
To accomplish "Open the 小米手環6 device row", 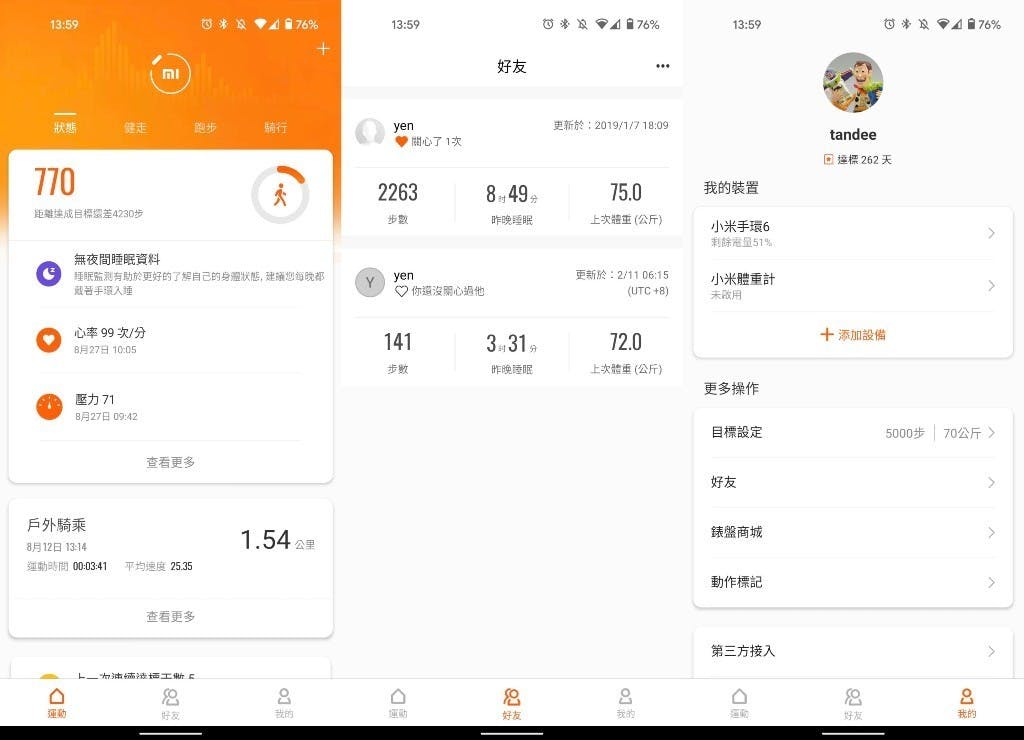I will point(852,234).
